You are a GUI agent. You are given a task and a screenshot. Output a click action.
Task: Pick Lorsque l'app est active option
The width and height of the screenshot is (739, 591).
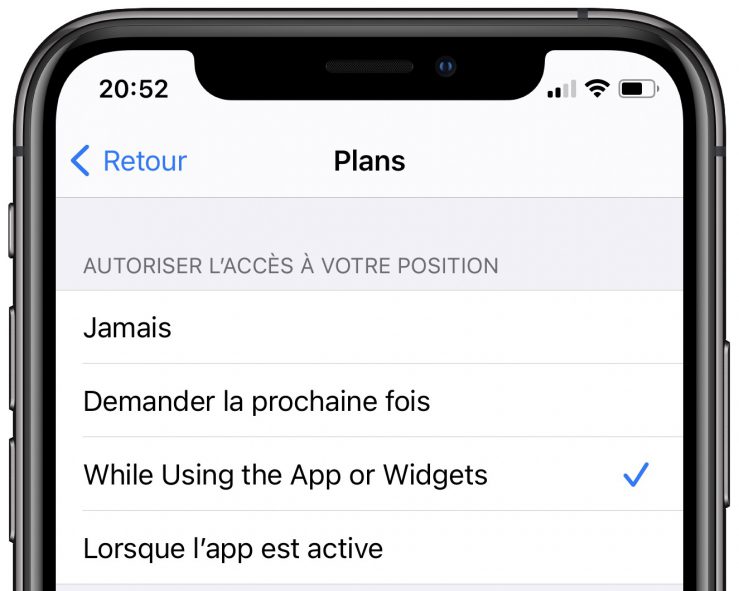233,548
